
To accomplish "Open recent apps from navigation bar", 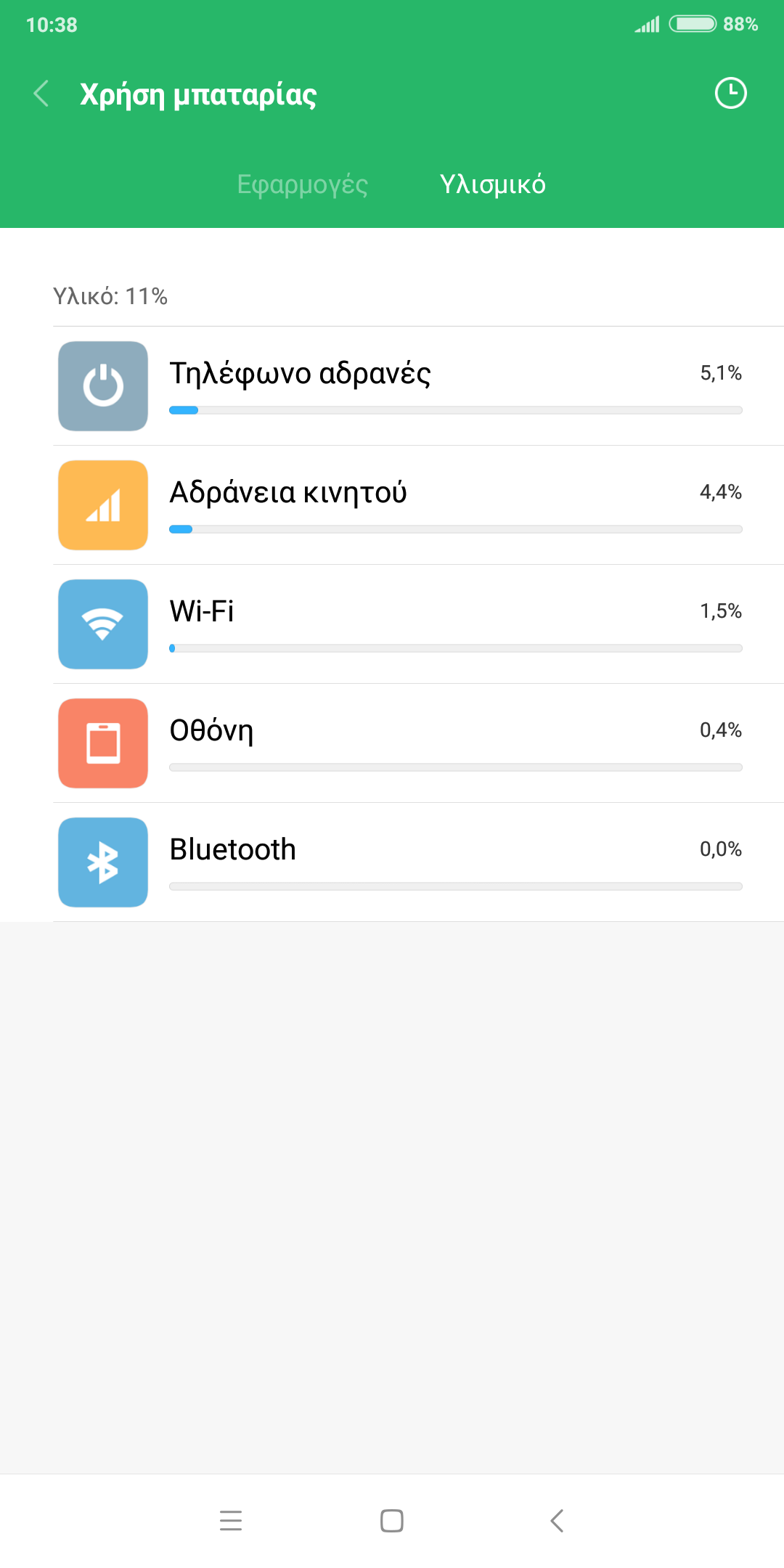I will click(x=231, y=1520).
